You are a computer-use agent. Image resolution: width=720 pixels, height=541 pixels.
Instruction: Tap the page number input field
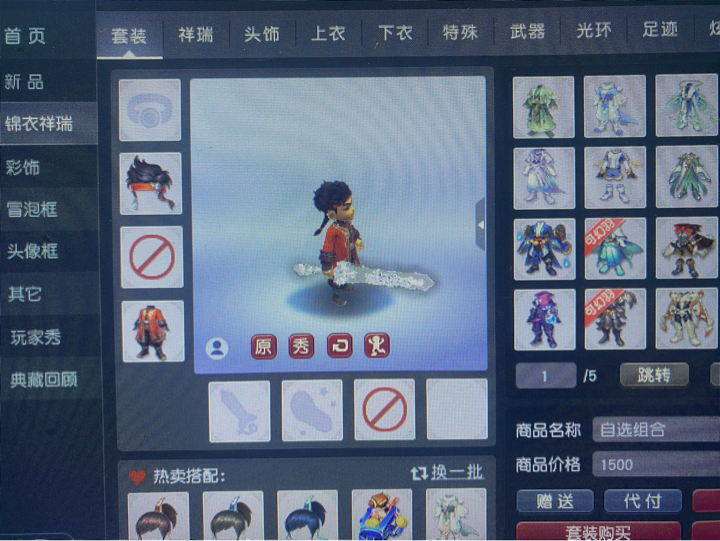(x=545, y=376)
